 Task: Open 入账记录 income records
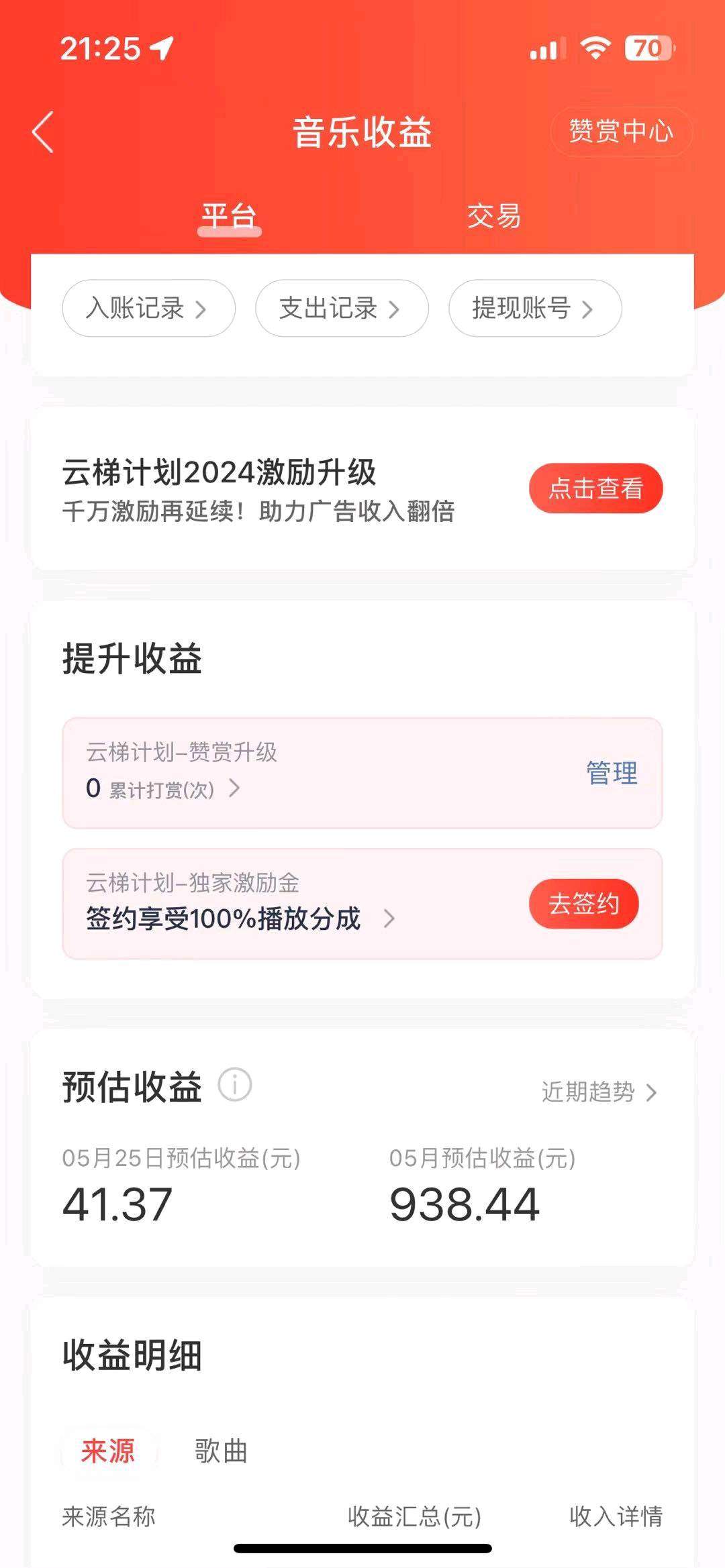(148, 309)
